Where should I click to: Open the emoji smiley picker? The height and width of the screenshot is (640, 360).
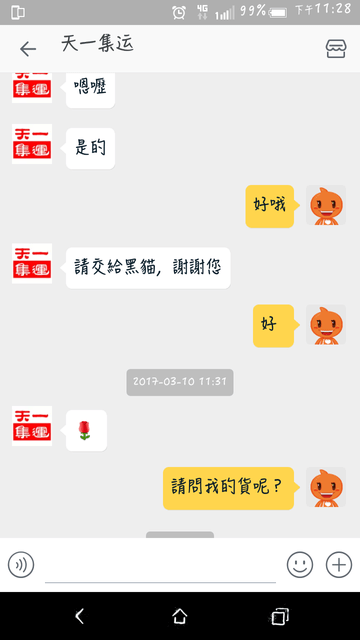coord(300,565)
